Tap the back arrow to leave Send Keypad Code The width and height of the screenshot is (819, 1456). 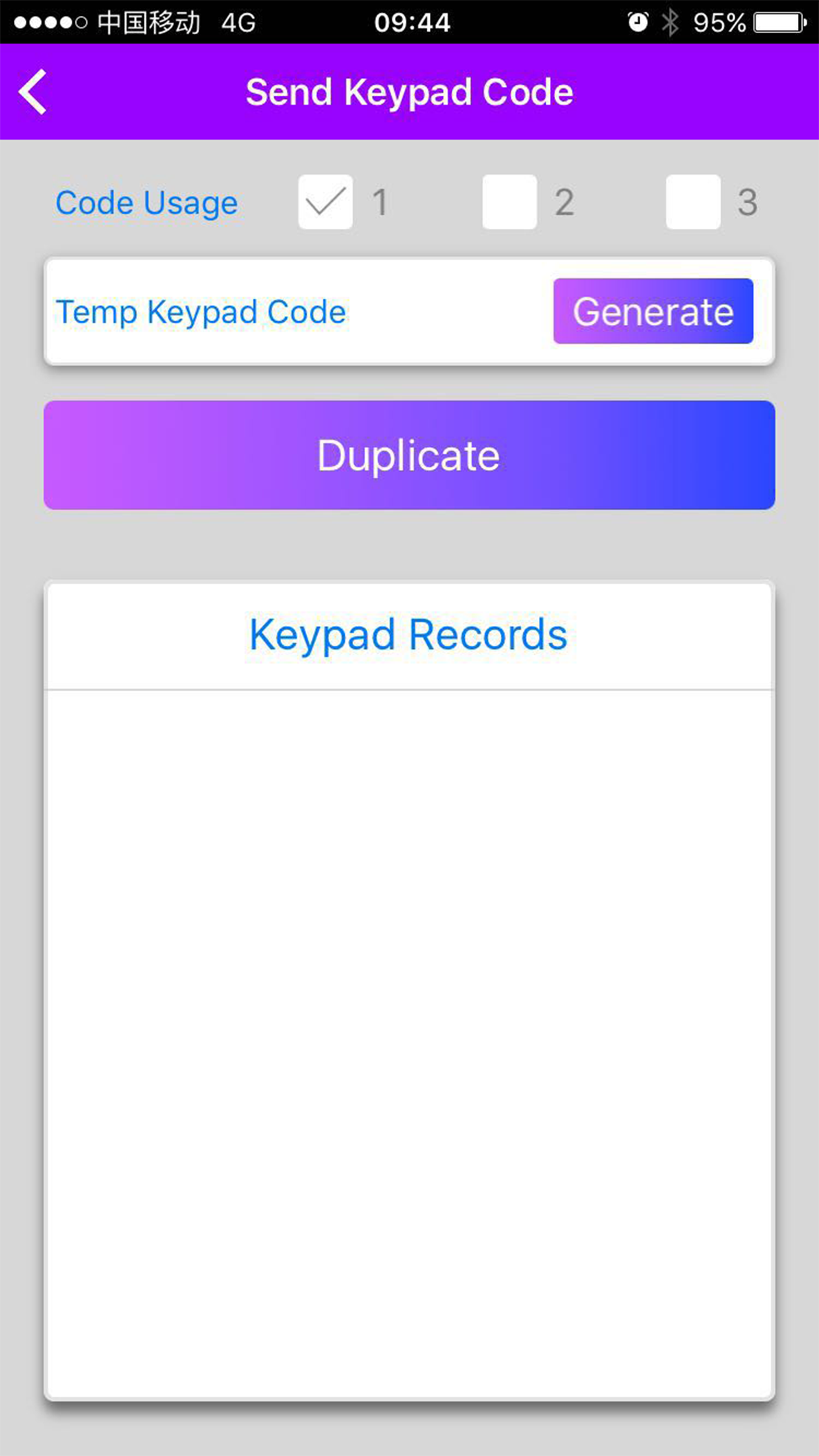click(32, 92)
